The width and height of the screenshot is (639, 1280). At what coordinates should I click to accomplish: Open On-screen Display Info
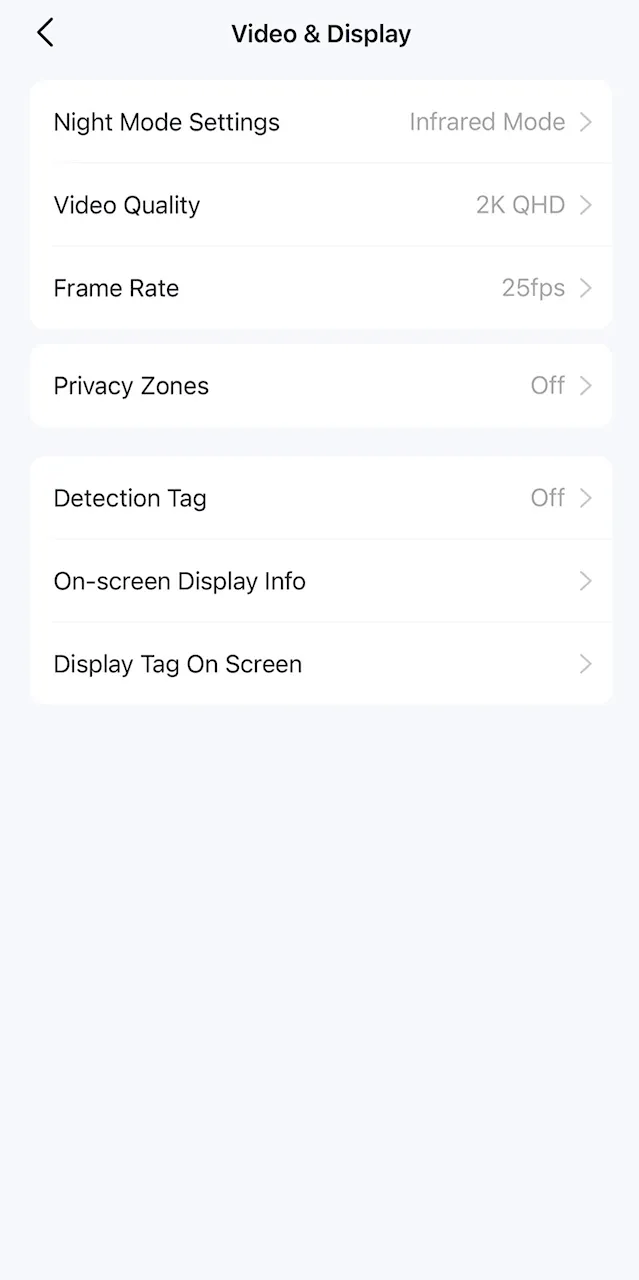tap(321, 581)
